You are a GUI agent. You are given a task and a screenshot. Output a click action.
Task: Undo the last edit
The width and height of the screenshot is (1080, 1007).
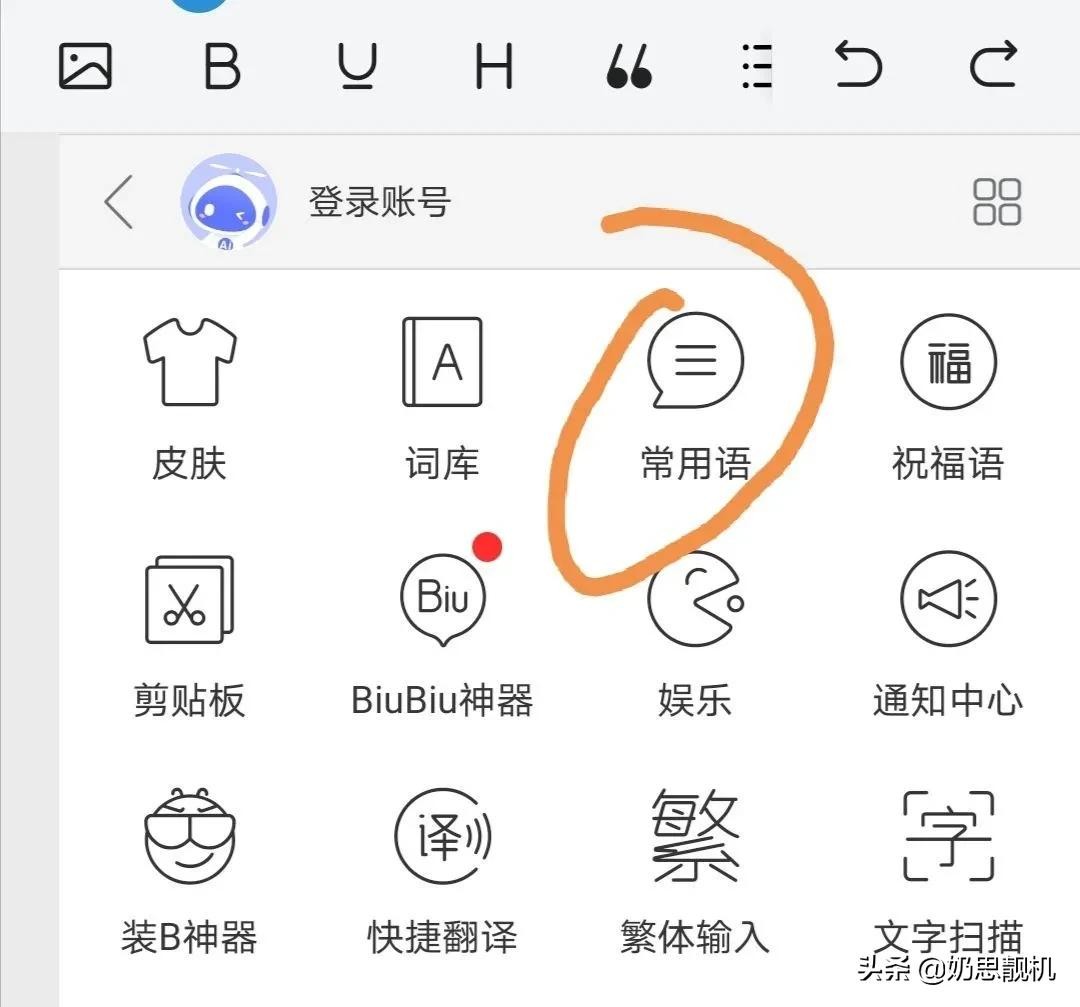pyautogui.click(x=859, y=67)
